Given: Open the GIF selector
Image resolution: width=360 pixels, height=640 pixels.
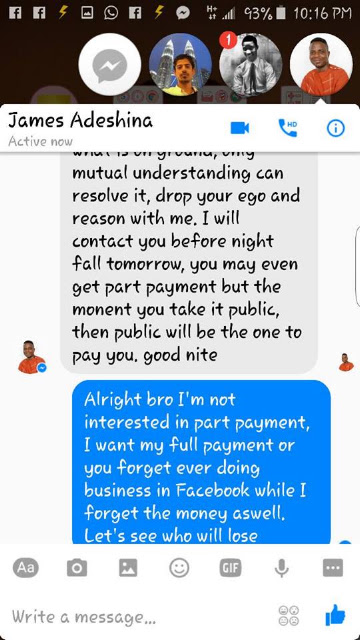Looking at the screenshot, I should click(x=231, y=567).
